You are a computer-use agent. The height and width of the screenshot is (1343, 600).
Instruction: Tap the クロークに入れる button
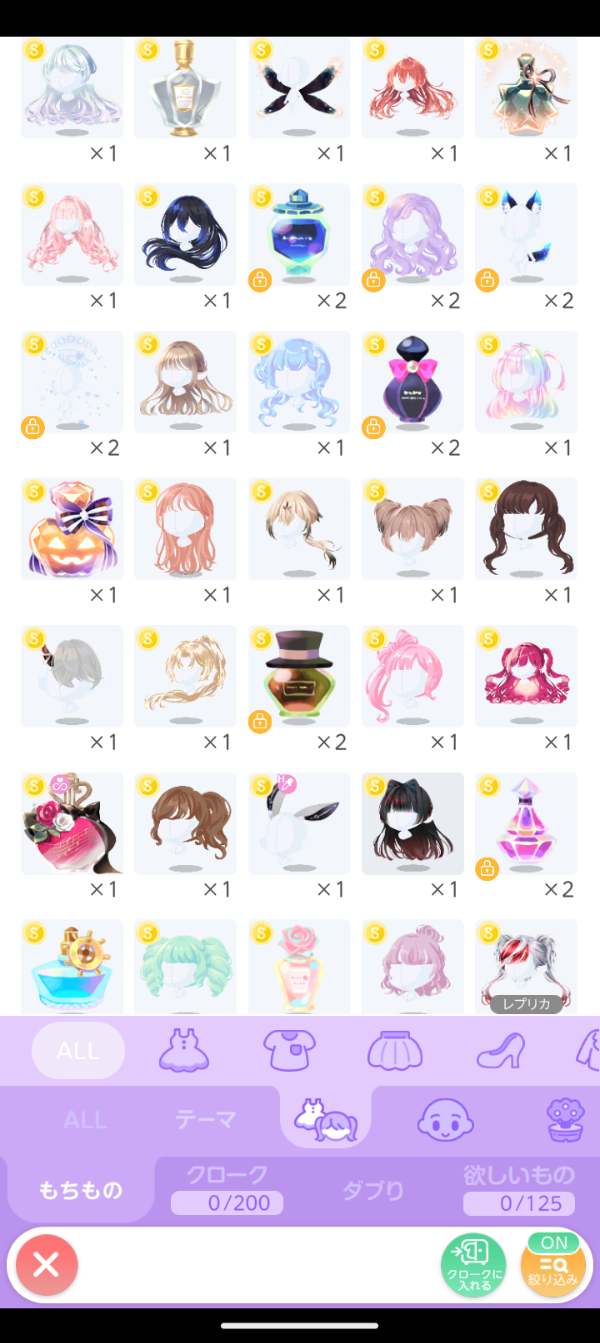473,1266
